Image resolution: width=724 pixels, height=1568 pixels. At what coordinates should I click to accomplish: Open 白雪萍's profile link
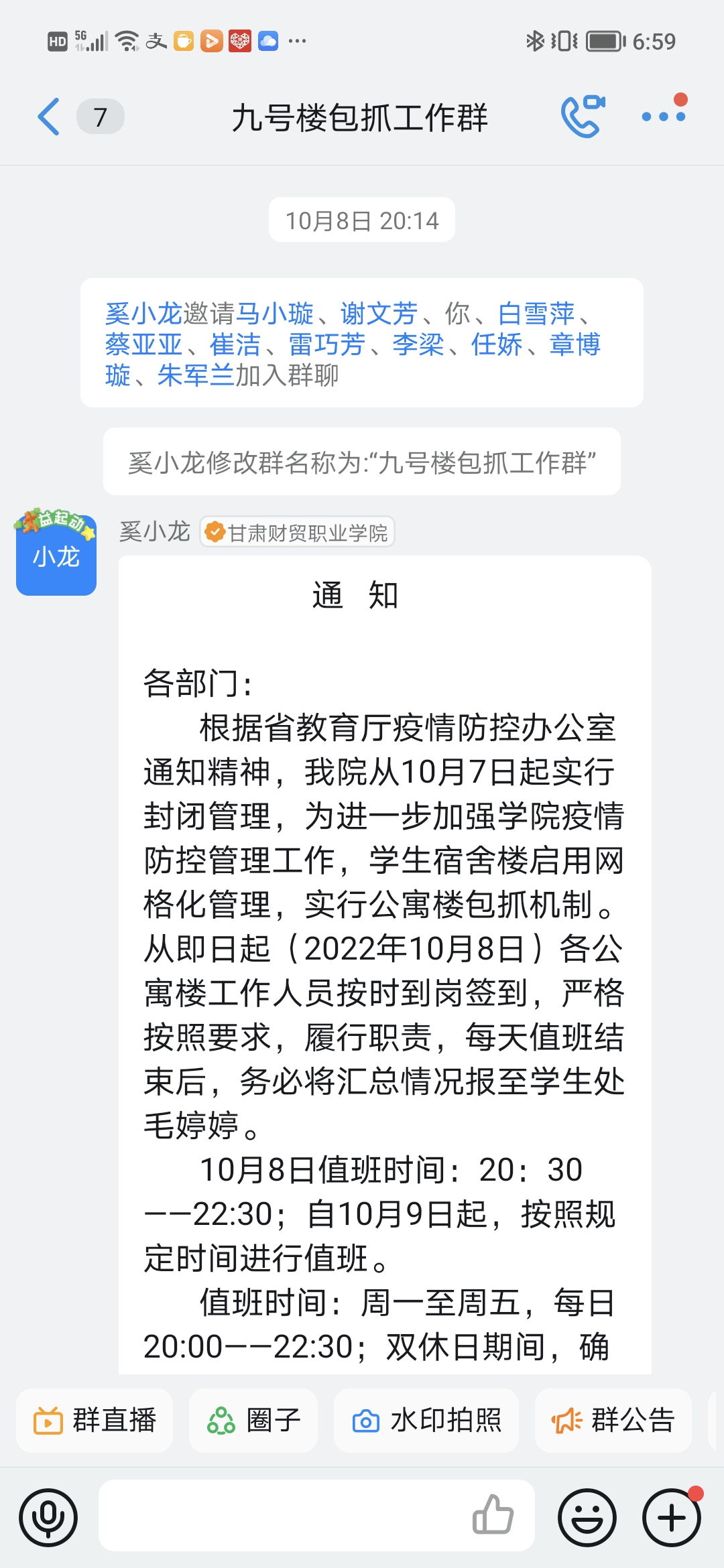[536, 314]
